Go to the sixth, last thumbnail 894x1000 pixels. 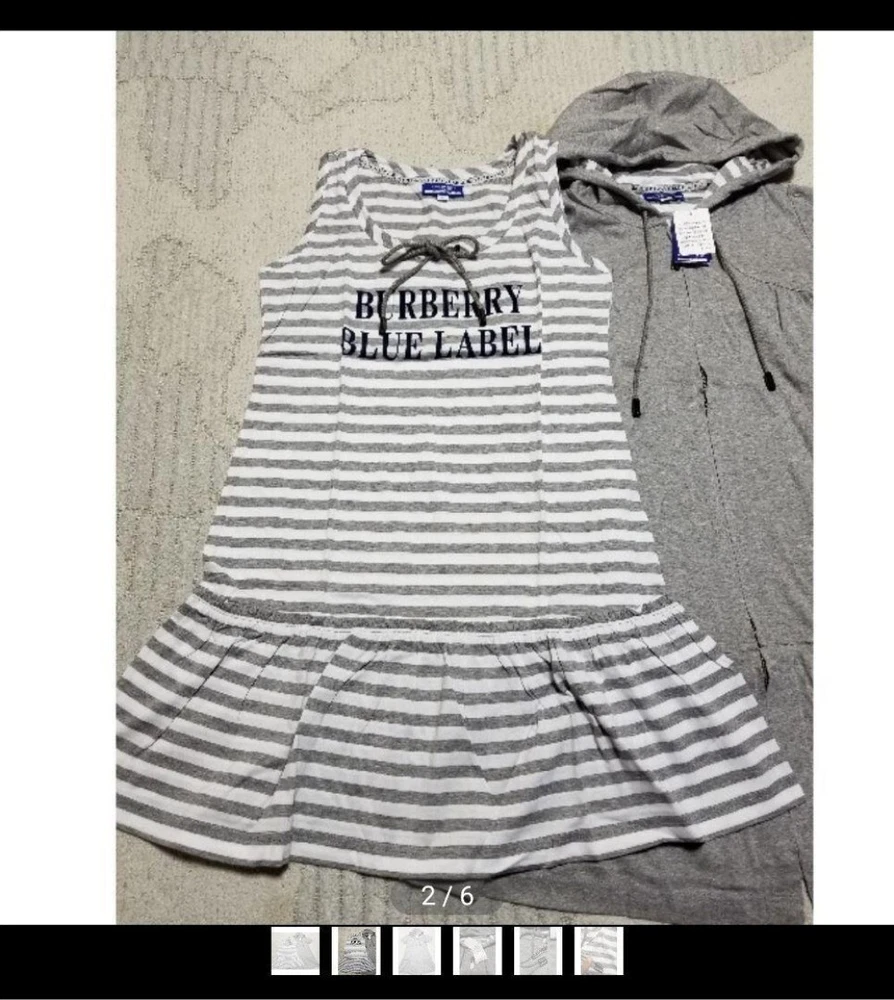point(598,951)
